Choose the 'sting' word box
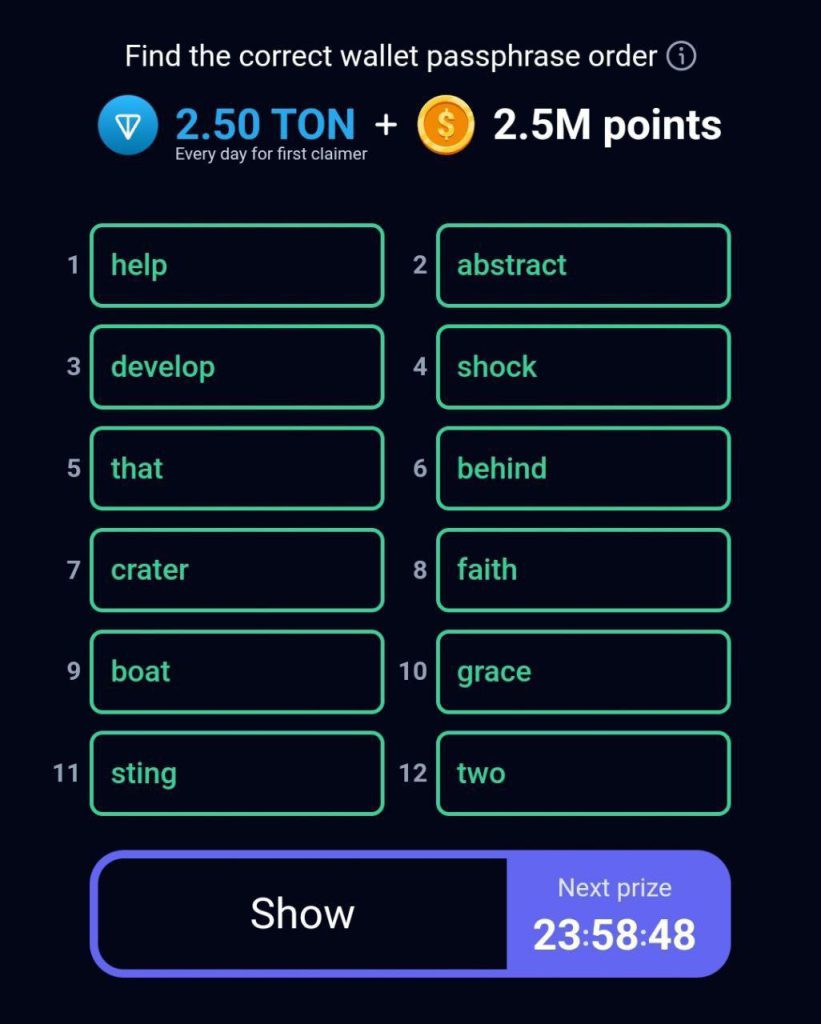This screenshot has height=1024, width=821. point(237,773)
